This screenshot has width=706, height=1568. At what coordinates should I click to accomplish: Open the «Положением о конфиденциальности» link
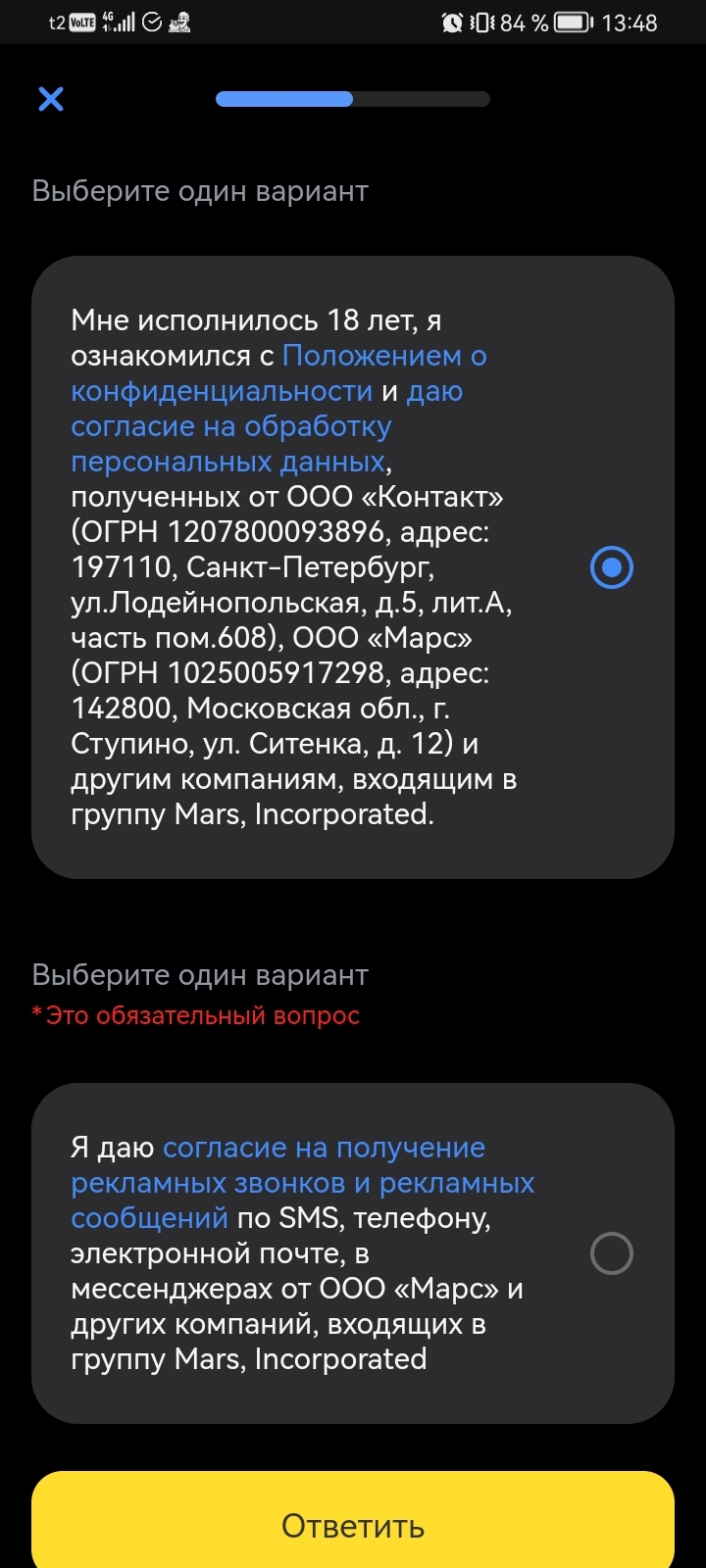[383, 356]
